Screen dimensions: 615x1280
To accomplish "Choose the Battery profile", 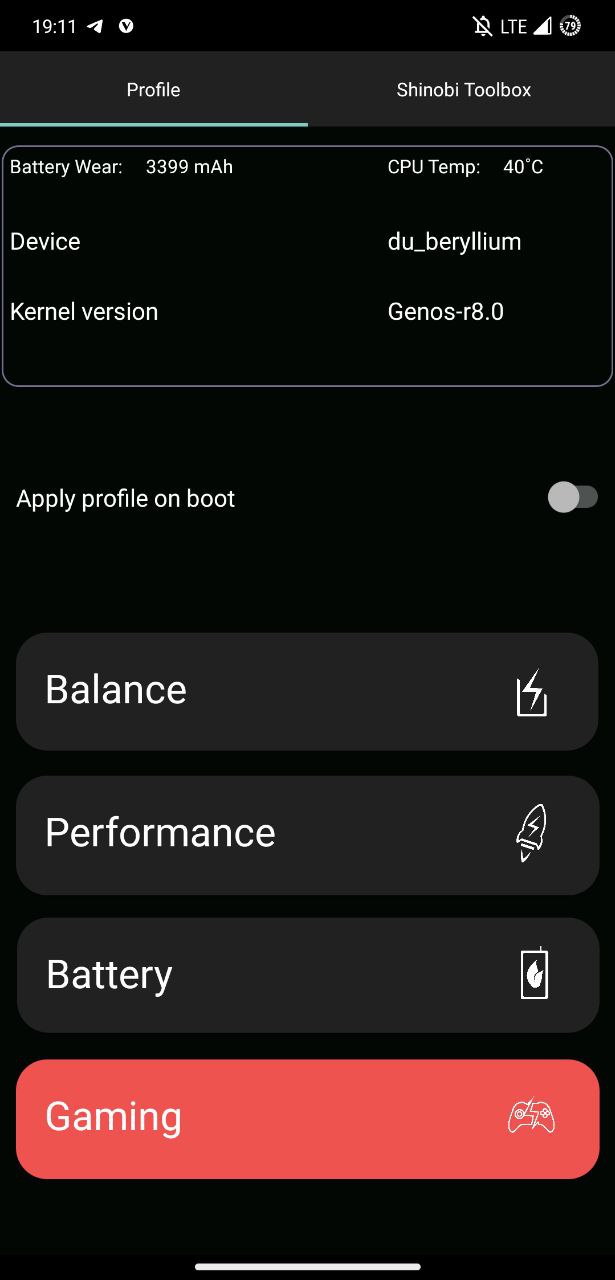I will pyautogui.click(x=307, y=975).
